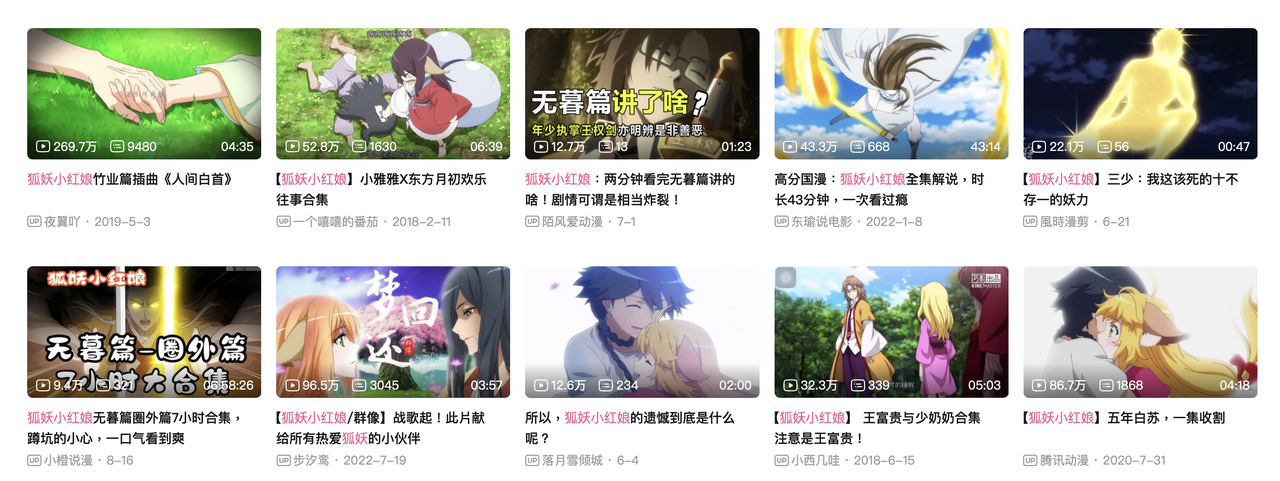Open the video about 狐妖小红娘的遗憾
Screen dimensions: 1280x481
point(642,332)
